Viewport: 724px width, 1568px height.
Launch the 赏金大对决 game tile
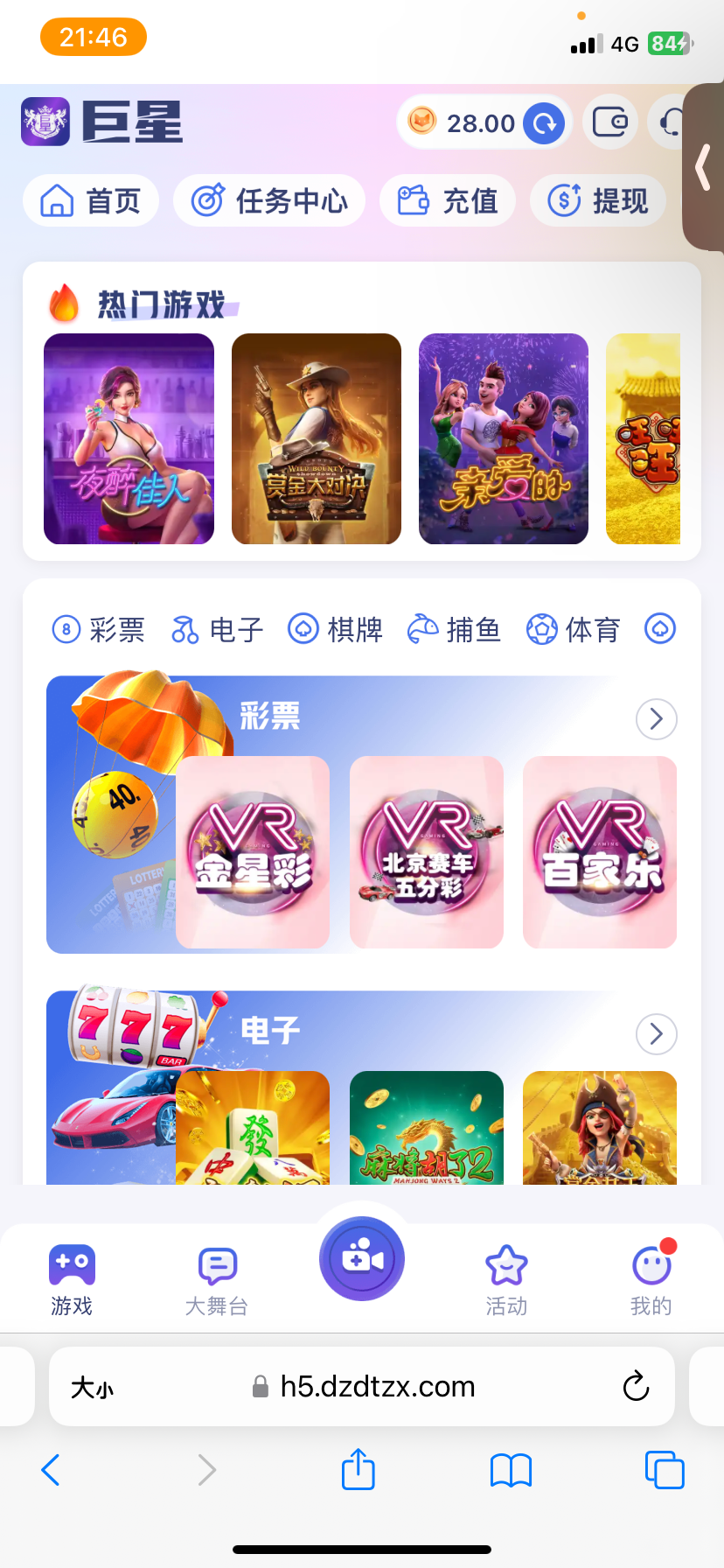pos(317,439)
